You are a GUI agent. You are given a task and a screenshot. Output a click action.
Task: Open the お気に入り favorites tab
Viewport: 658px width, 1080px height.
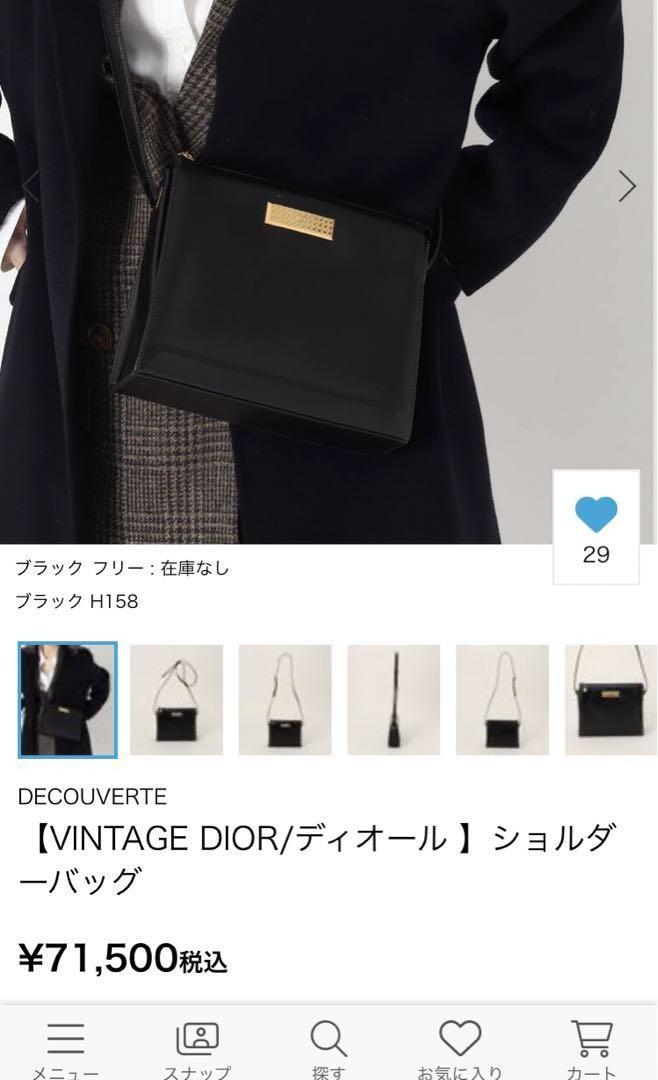click(x=460, y=1050)
